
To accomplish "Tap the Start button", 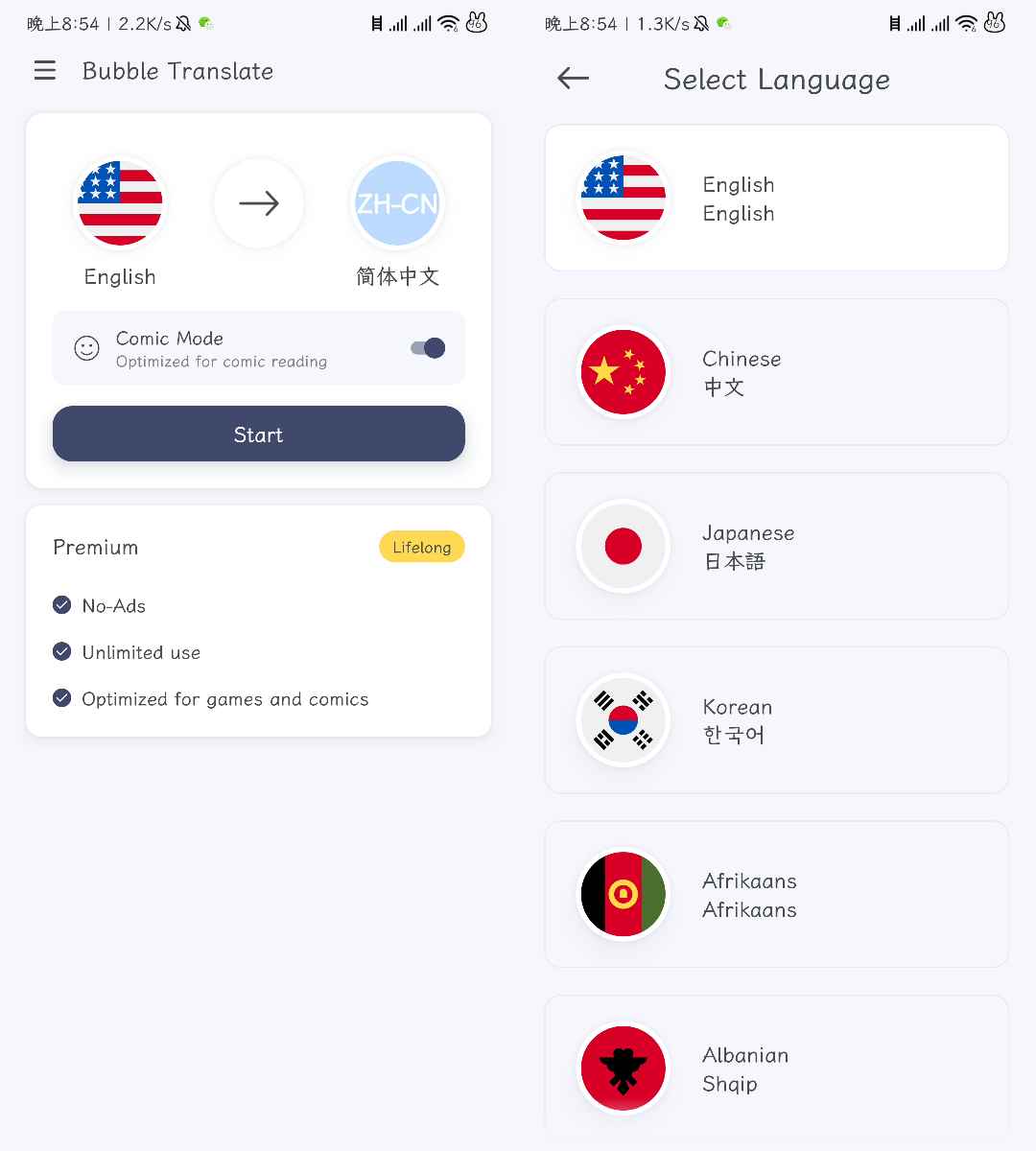I will 259,435.
